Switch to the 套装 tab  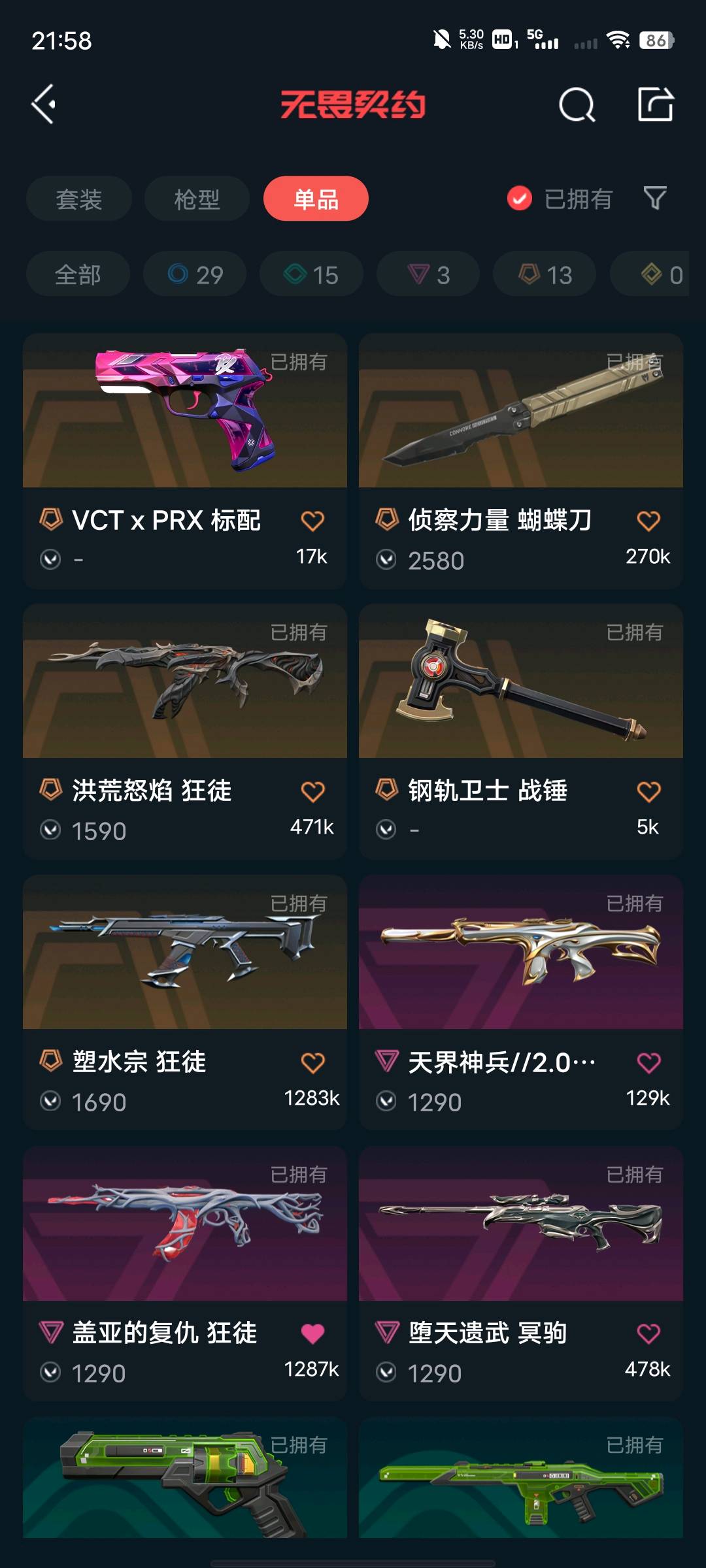click(79, 199)
